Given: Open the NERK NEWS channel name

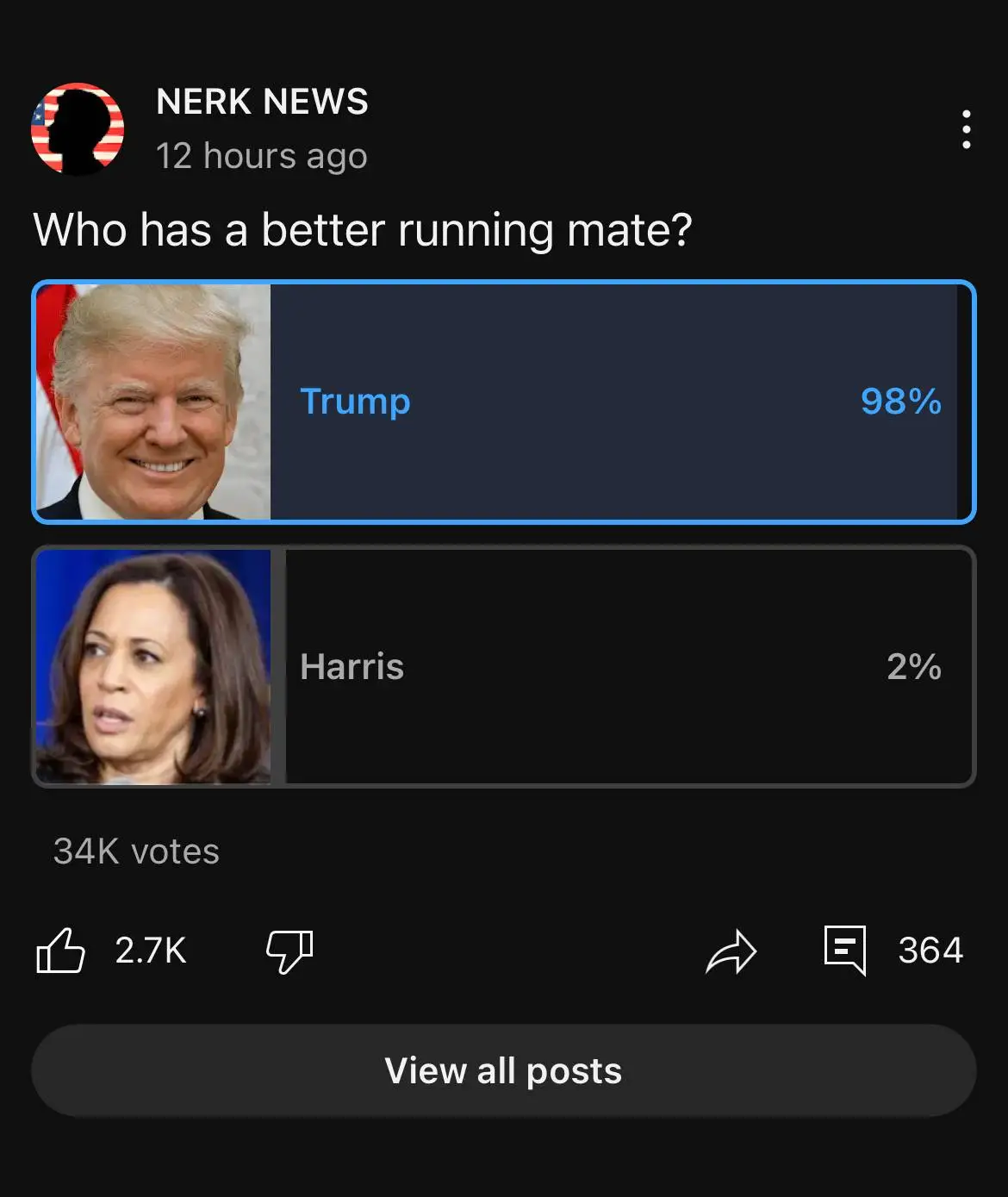Looking at the screenshot, I should (262, 102).
